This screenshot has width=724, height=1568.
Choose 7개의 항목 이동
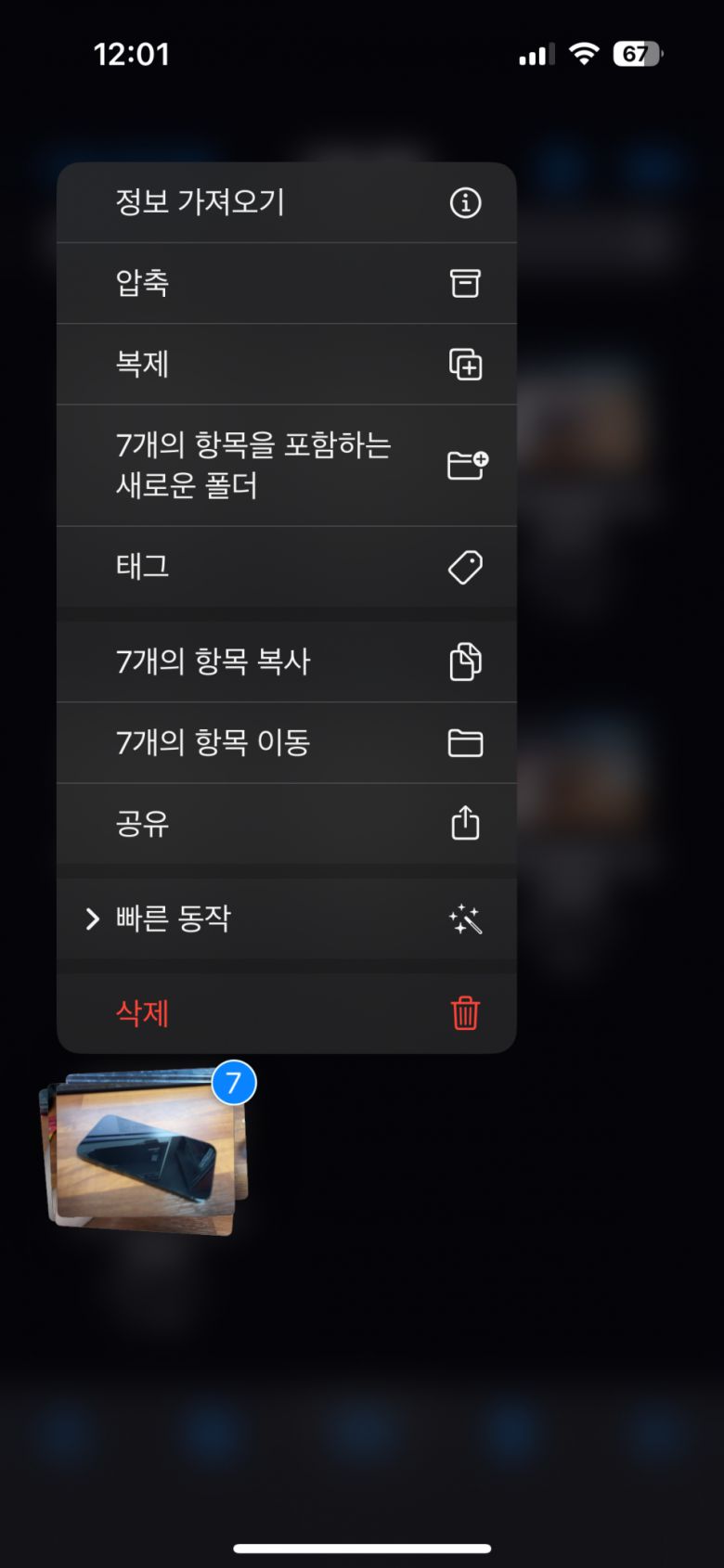pyautogui.click(x=286, y=742)
